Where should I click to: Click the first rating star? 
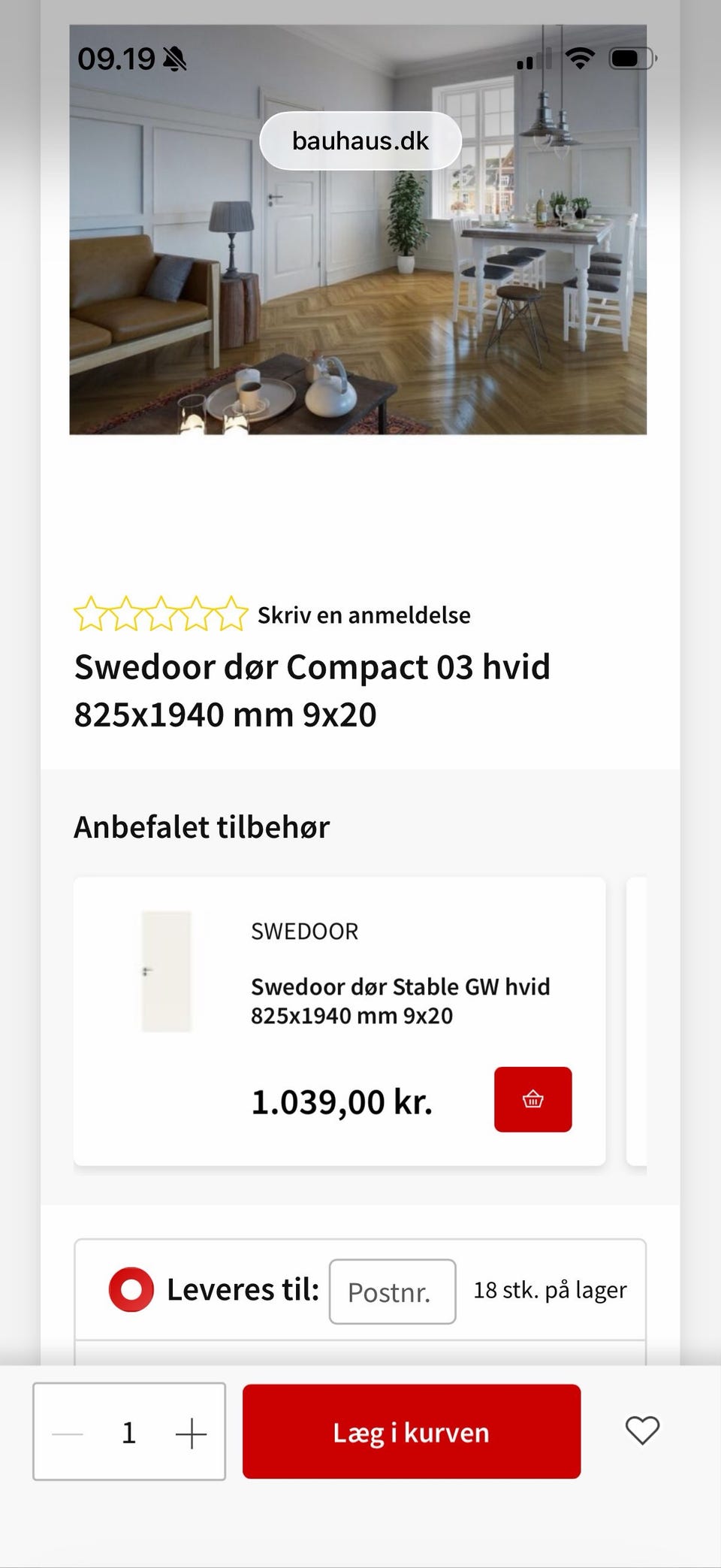92,614
